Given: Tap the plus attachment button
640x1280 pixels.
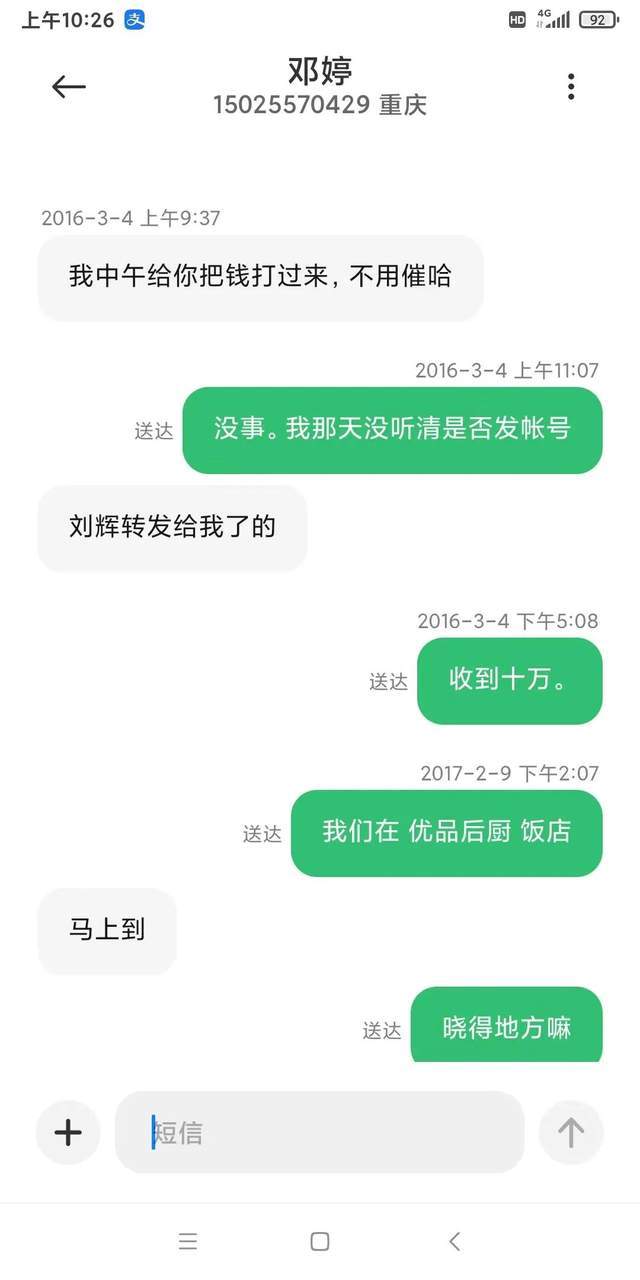Looking at the screenshot, I should (68, 1132).
